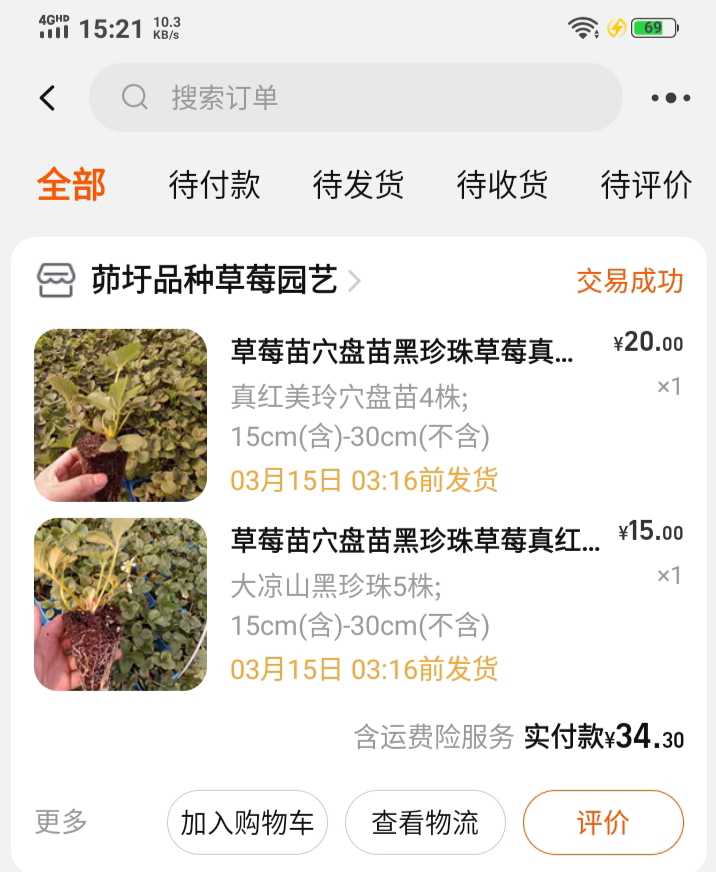Tap the 搜索订单 search field
Screen dimensions: 716x872
click(355, 98)
